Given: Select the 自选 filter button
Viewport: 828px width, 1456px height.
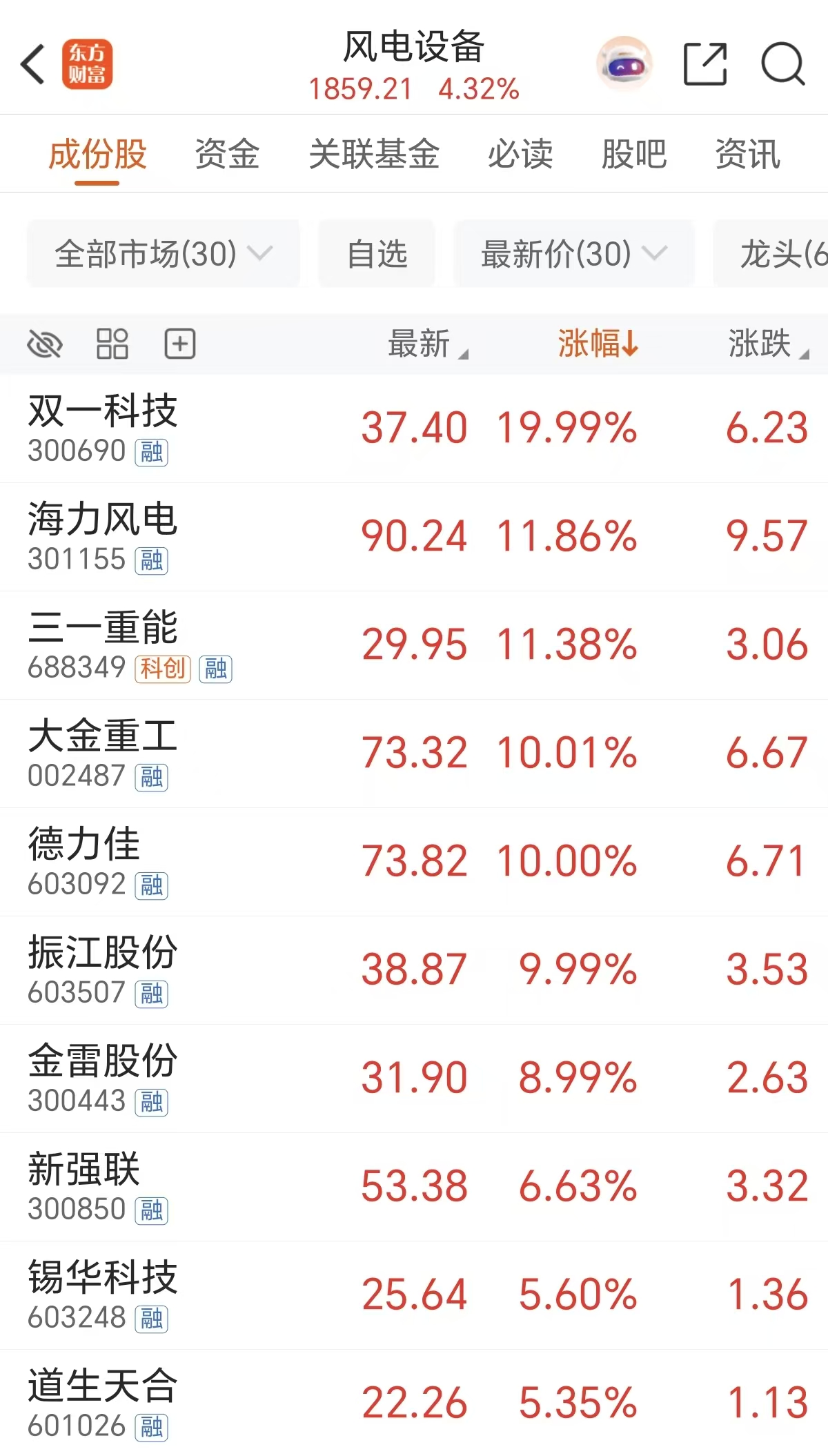Looking at the screenshot, I should point(377,254).
